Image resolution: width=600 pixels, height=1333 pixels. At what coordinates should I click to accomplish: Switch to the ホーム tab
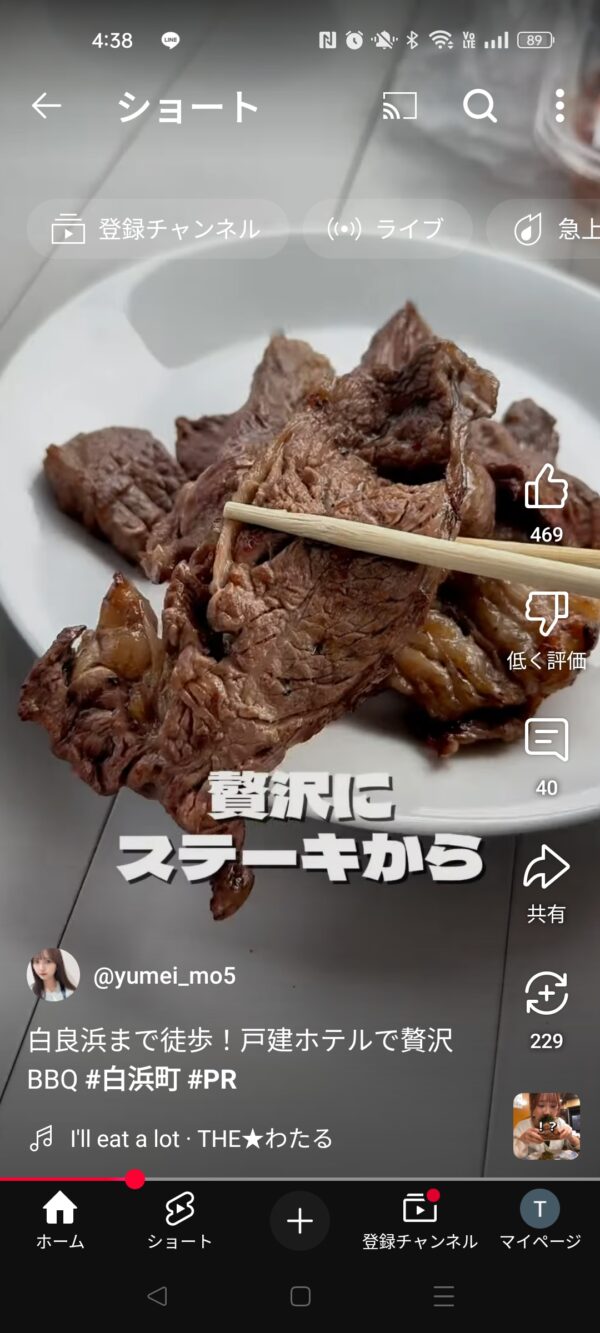pos(60,1221)
